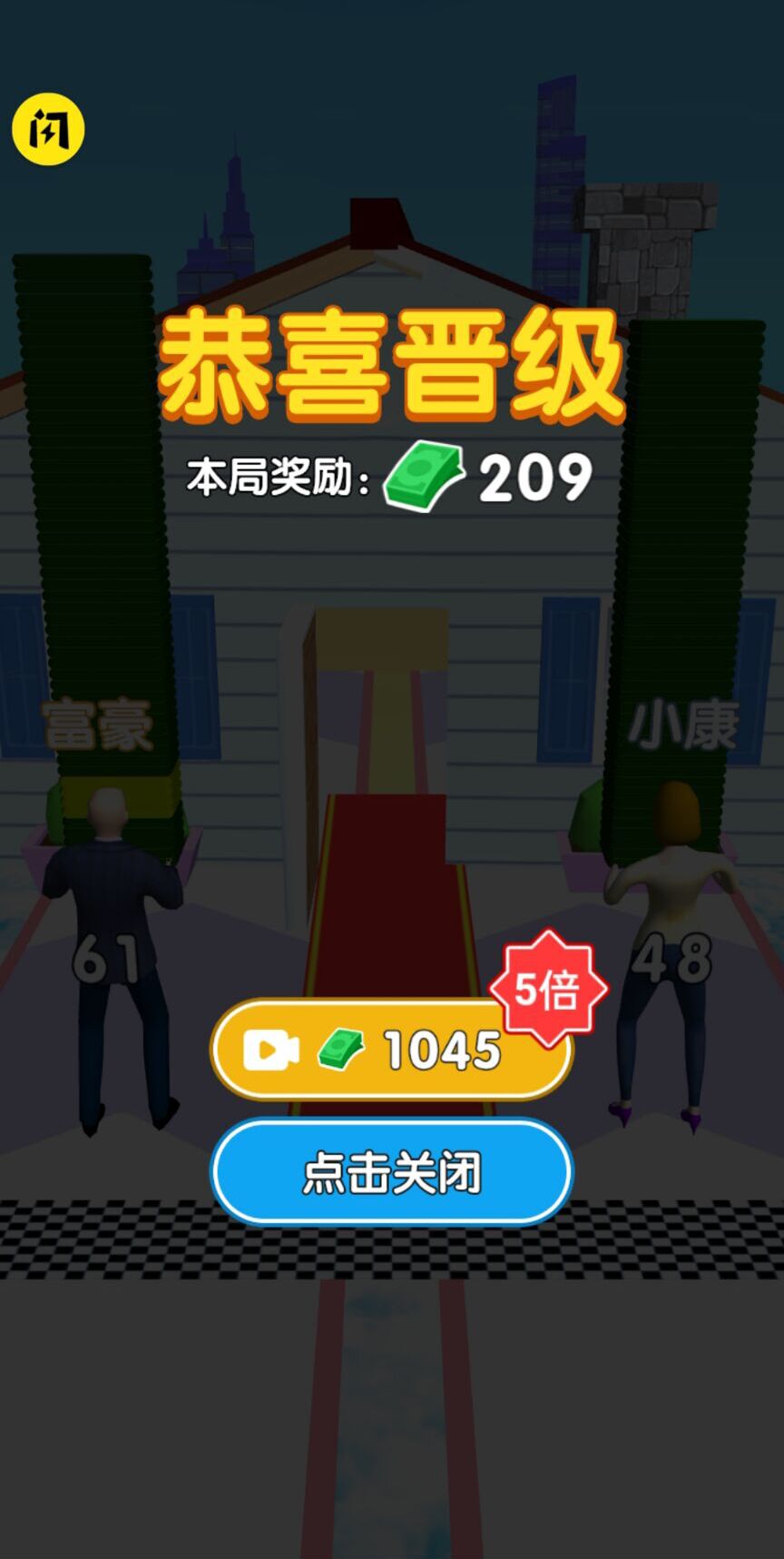This screenshot has width=784, height=1559.
Task: Tap the 恭喜晋级 title banner
Action: click(392, 361)
